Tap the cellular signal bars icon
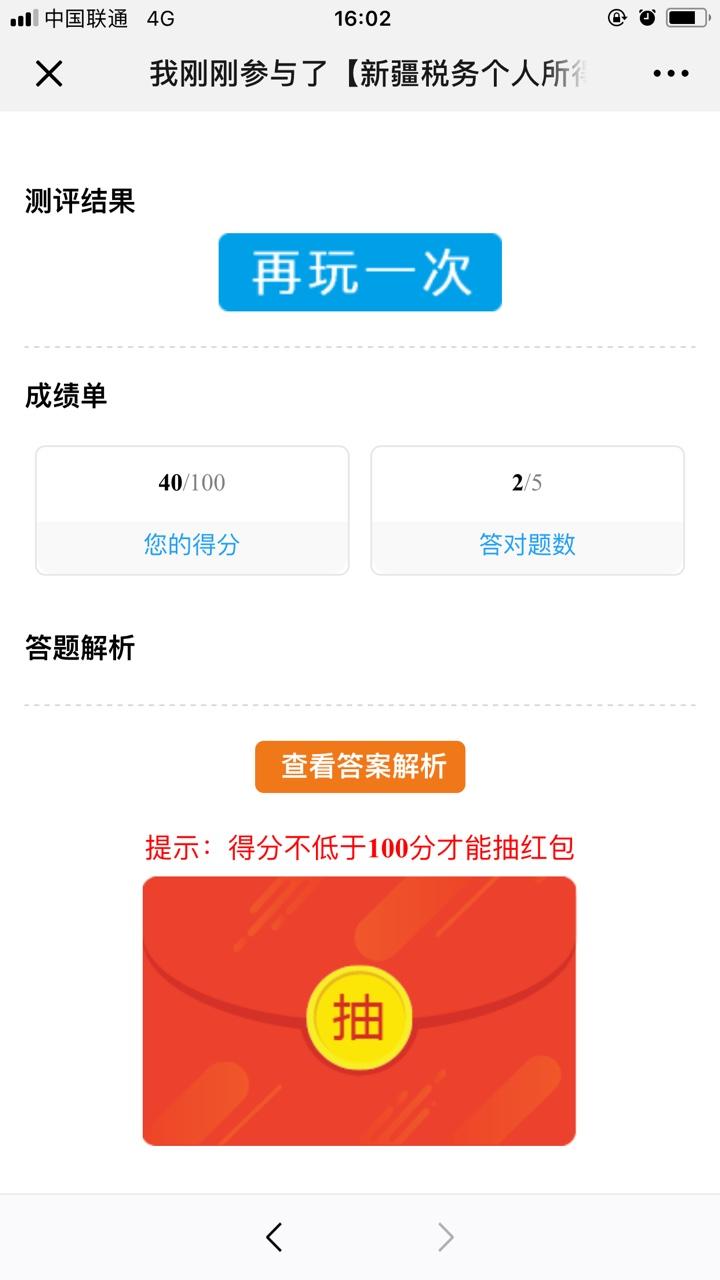Screen dimensions: 720x1280 [x=22, y=17]
